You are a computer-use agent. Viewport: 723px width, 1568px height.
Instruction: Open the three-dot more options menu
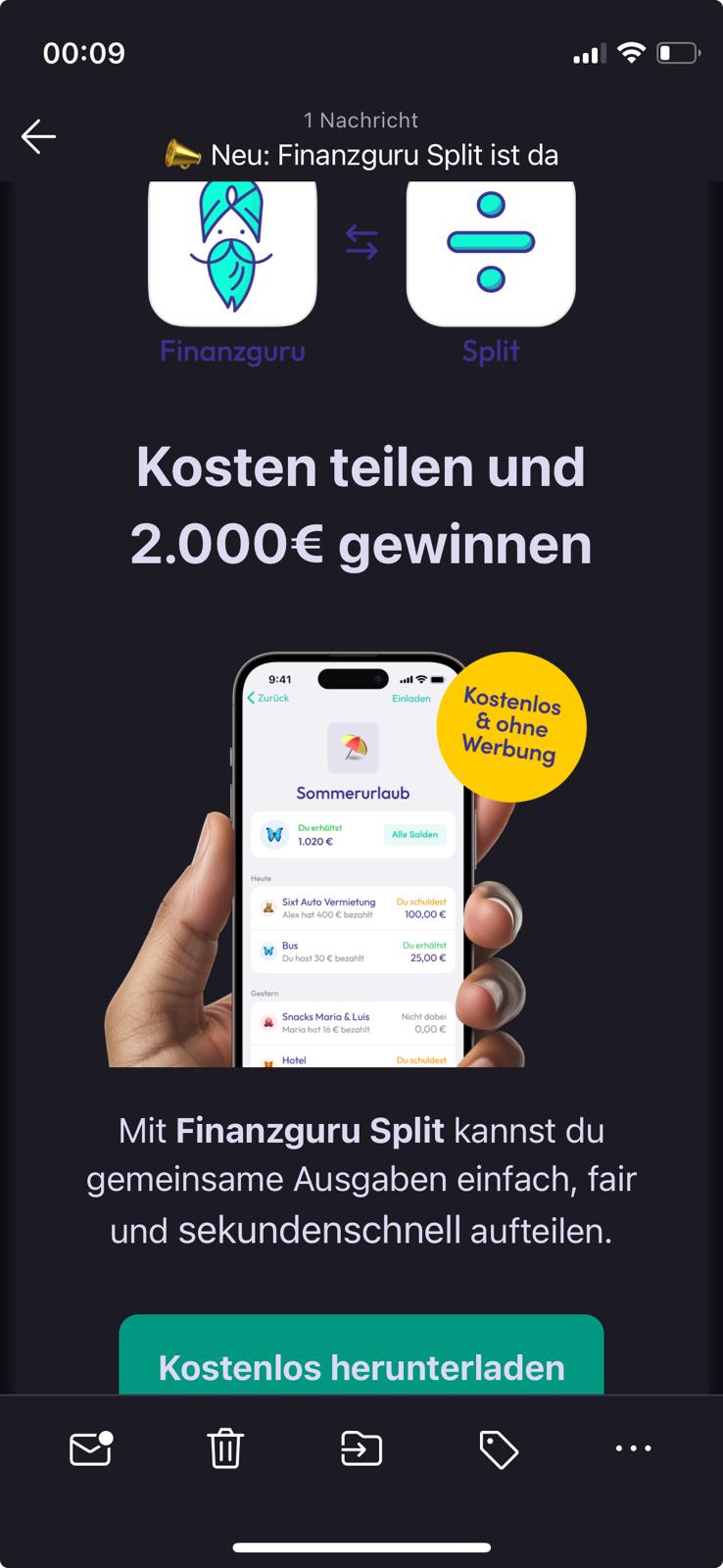tap(633, 1448)
